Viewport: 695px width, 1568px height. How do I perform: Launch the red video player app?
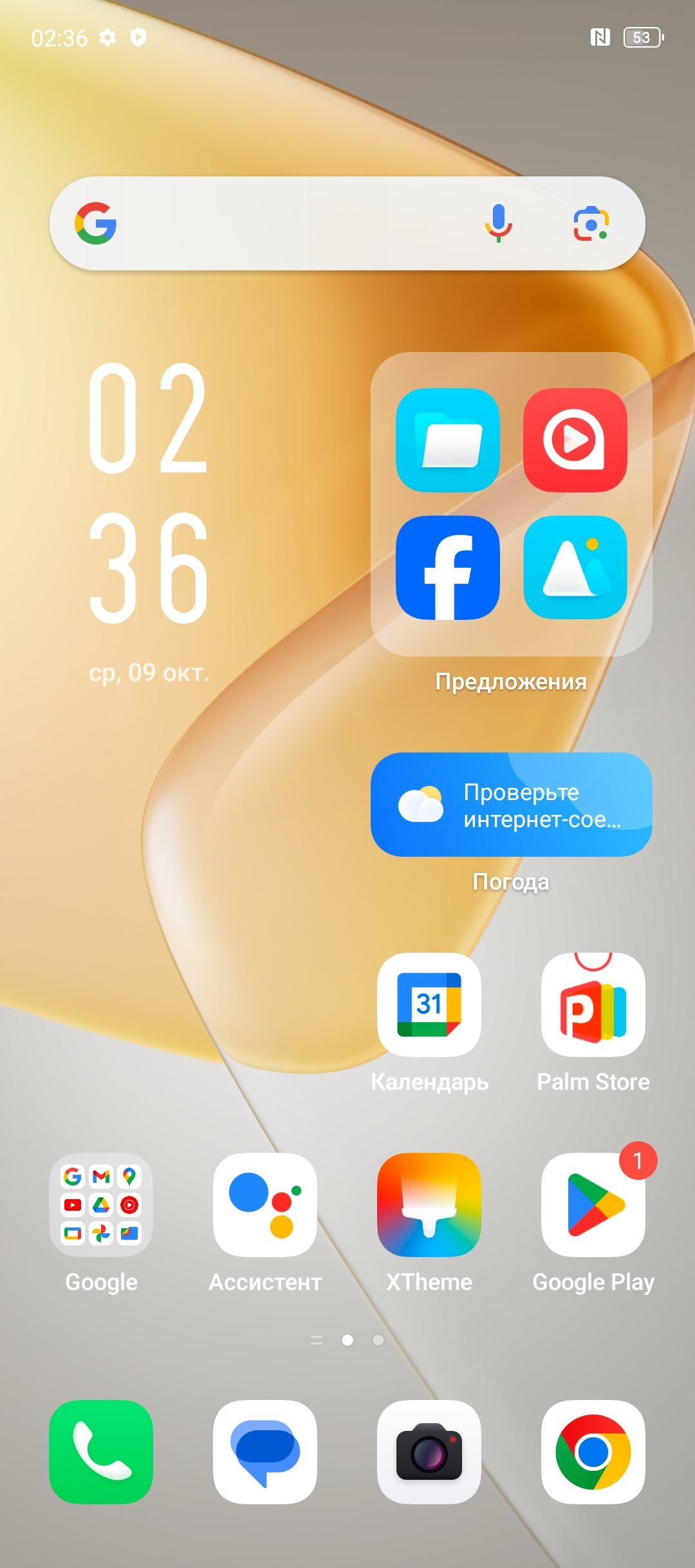(x=575, y=440)
